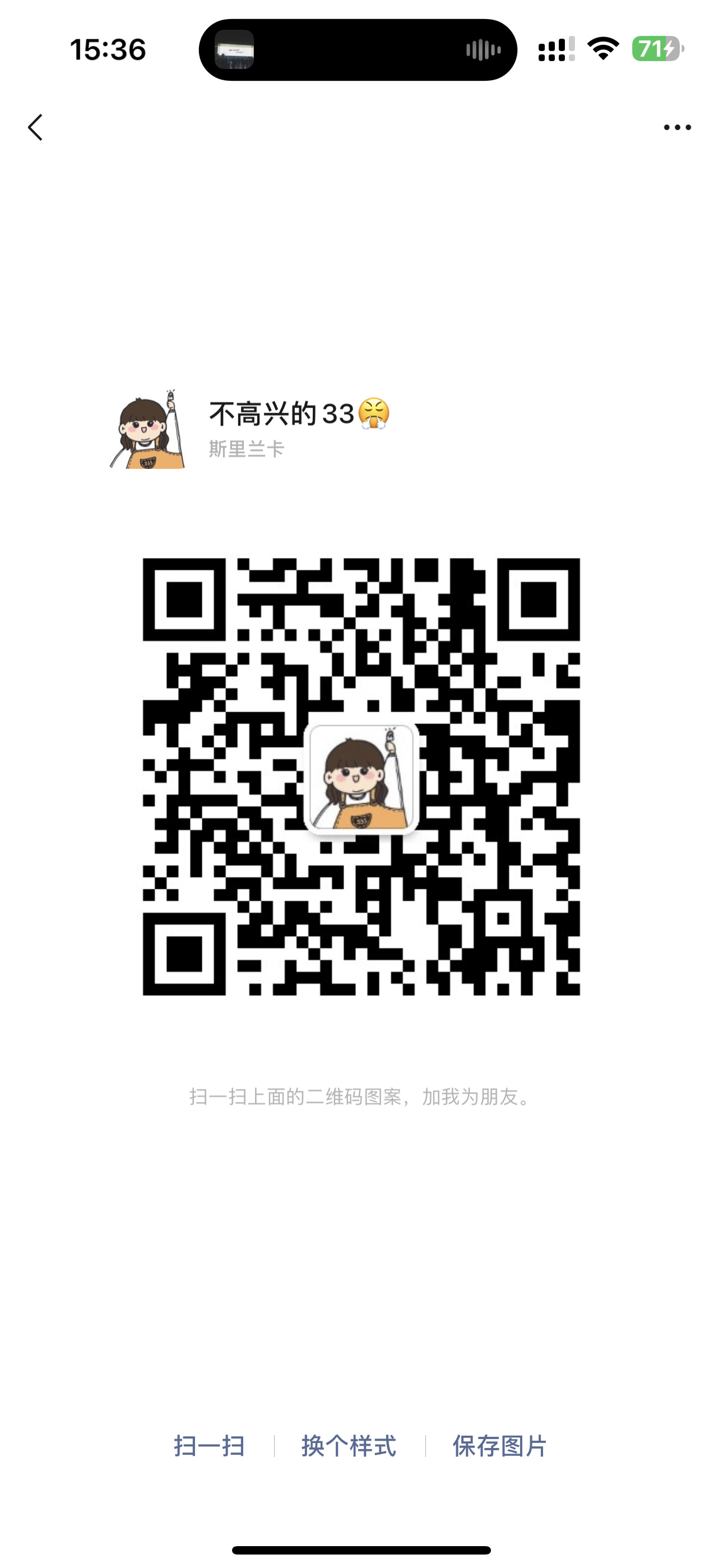Open the three-dot overflow menu
Viewport: 723px width, 1568px height.
click(676, 127)
